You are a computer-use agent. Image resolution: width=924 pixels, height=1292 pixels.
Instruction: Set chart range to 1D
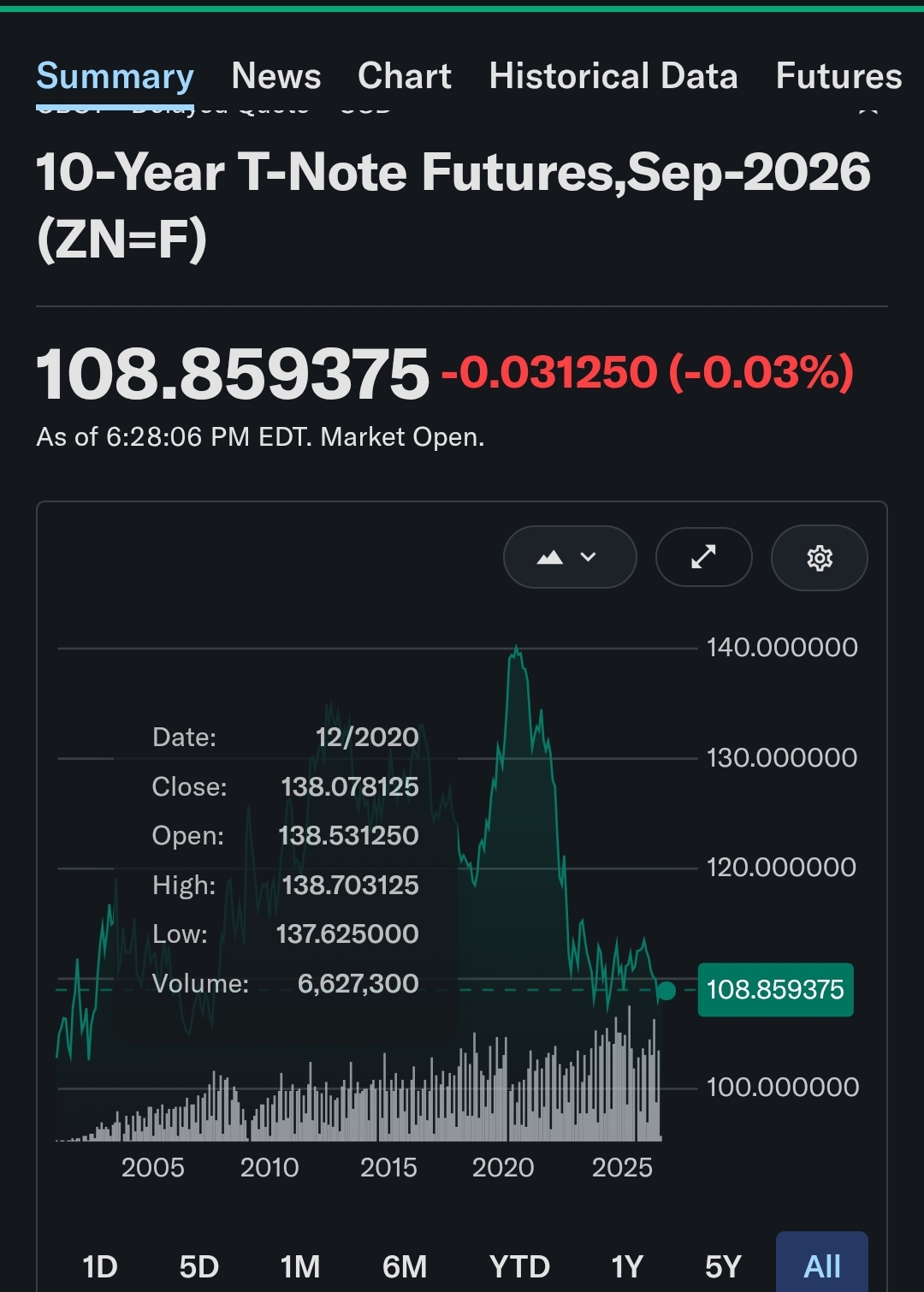pos(100,1266)
